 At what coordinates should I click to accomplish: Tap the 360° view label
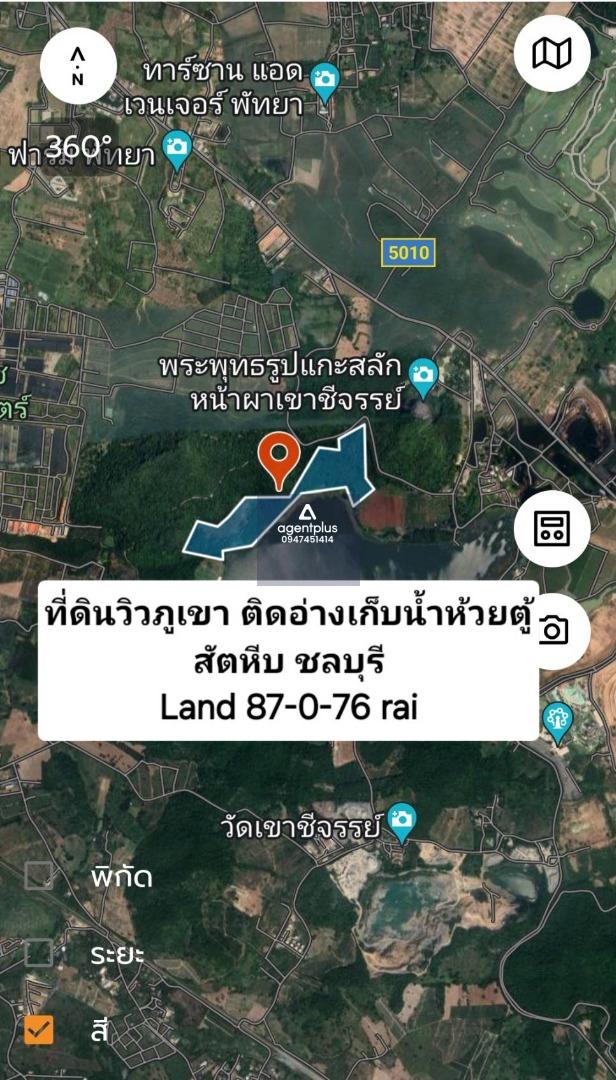coord(79,146)
